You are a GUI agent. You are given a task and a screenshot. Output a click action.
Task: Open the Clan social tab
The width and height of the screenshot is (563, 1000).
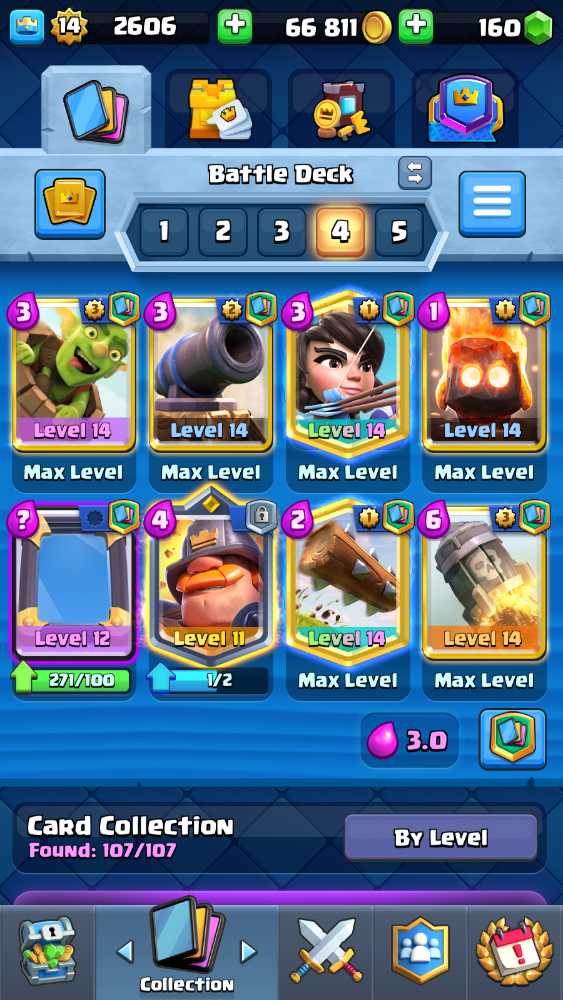[x=420, y=950]
